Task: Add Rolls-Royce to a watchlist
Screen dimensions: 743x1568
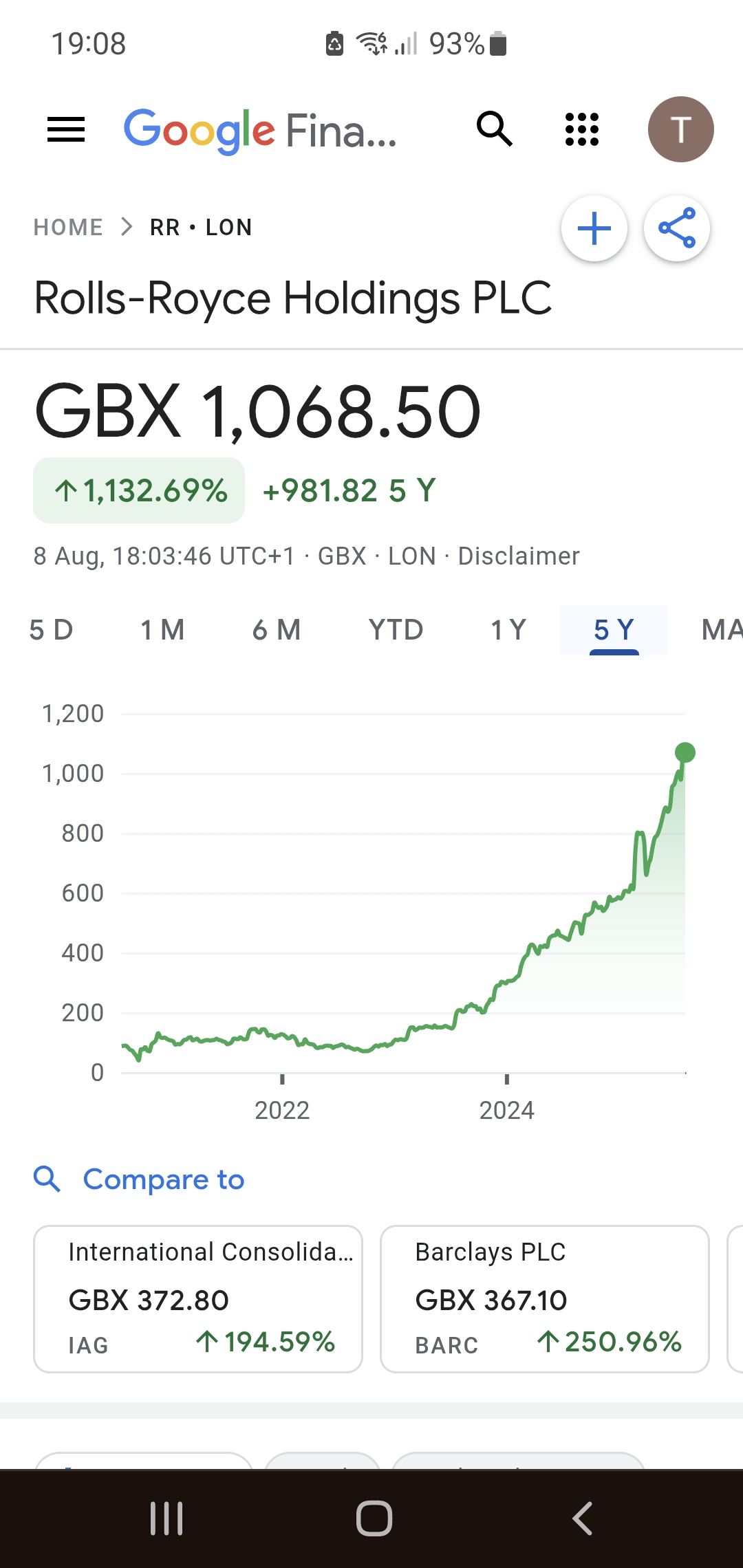Action: [594, 229]
